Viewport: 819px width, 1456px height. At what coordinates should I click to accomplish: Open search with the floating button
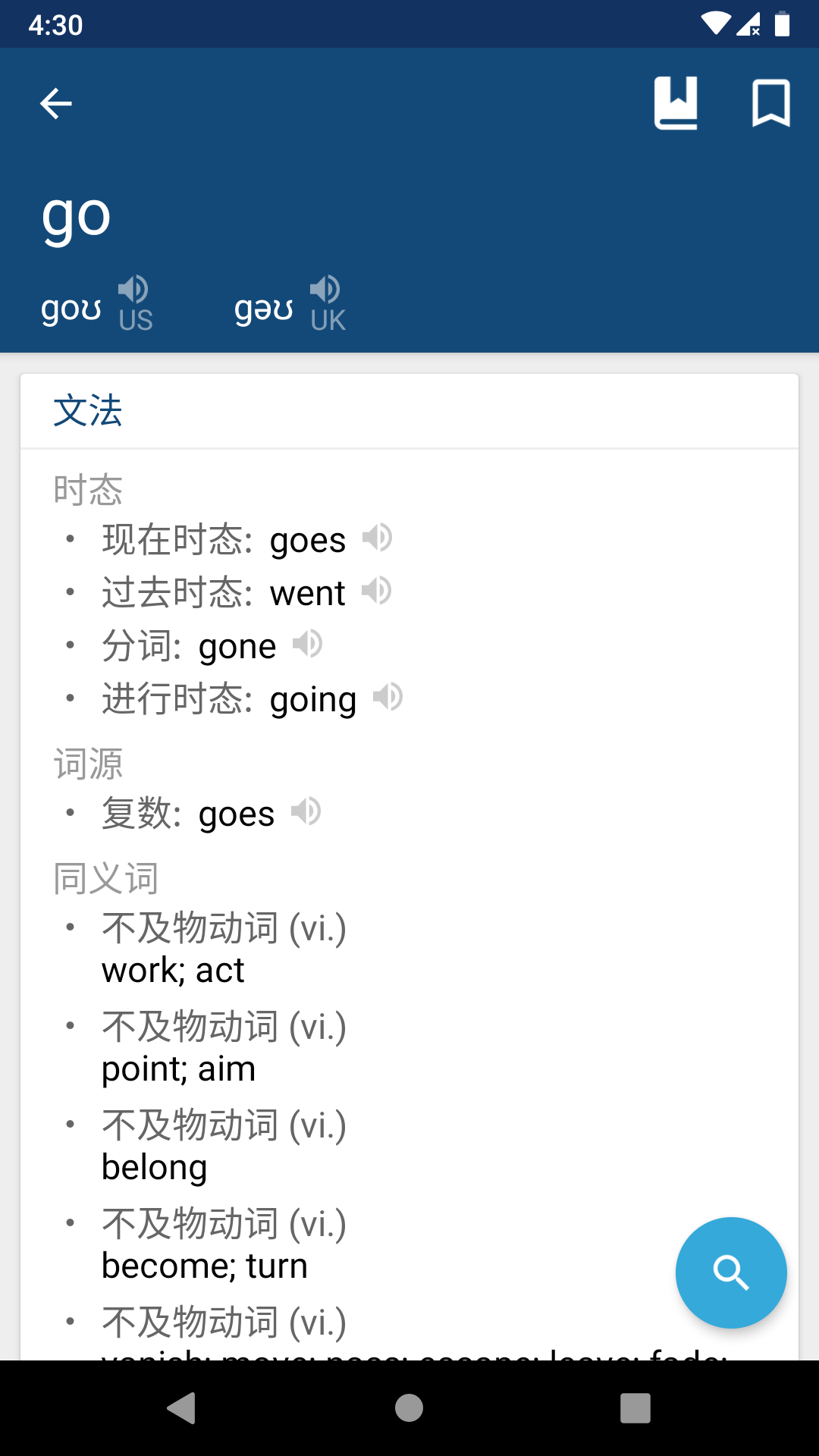[731, 1272]
